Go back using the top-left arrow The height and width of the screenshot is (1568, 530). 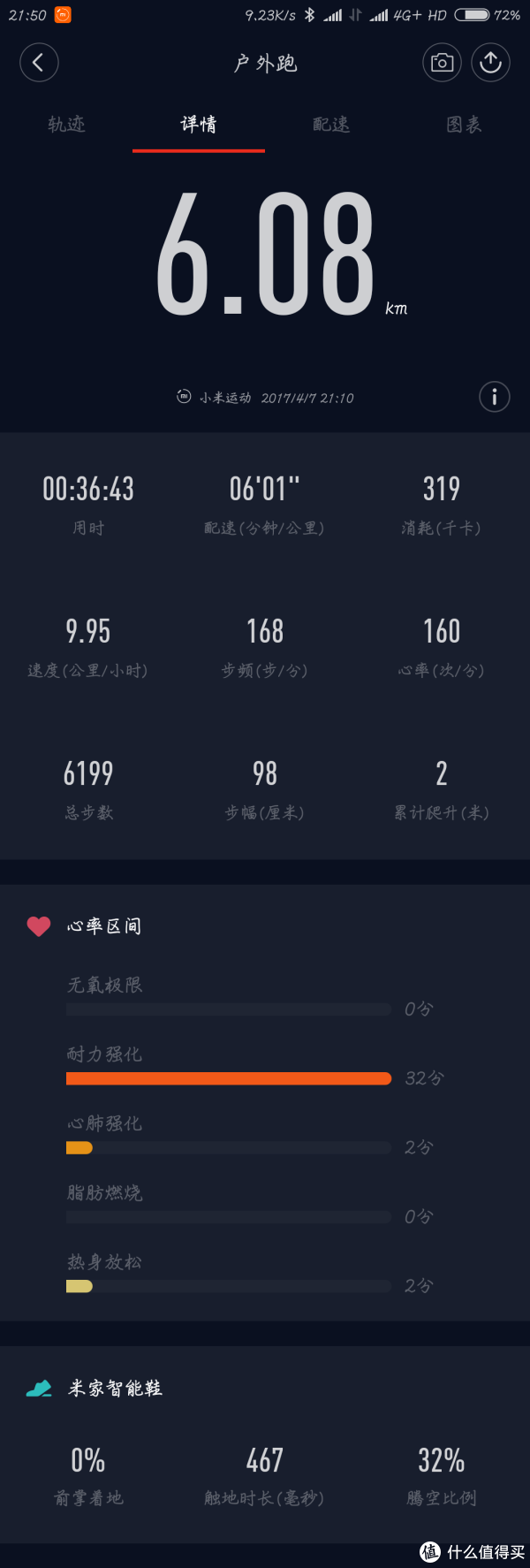pyautogui.click(x=38, y=63)
